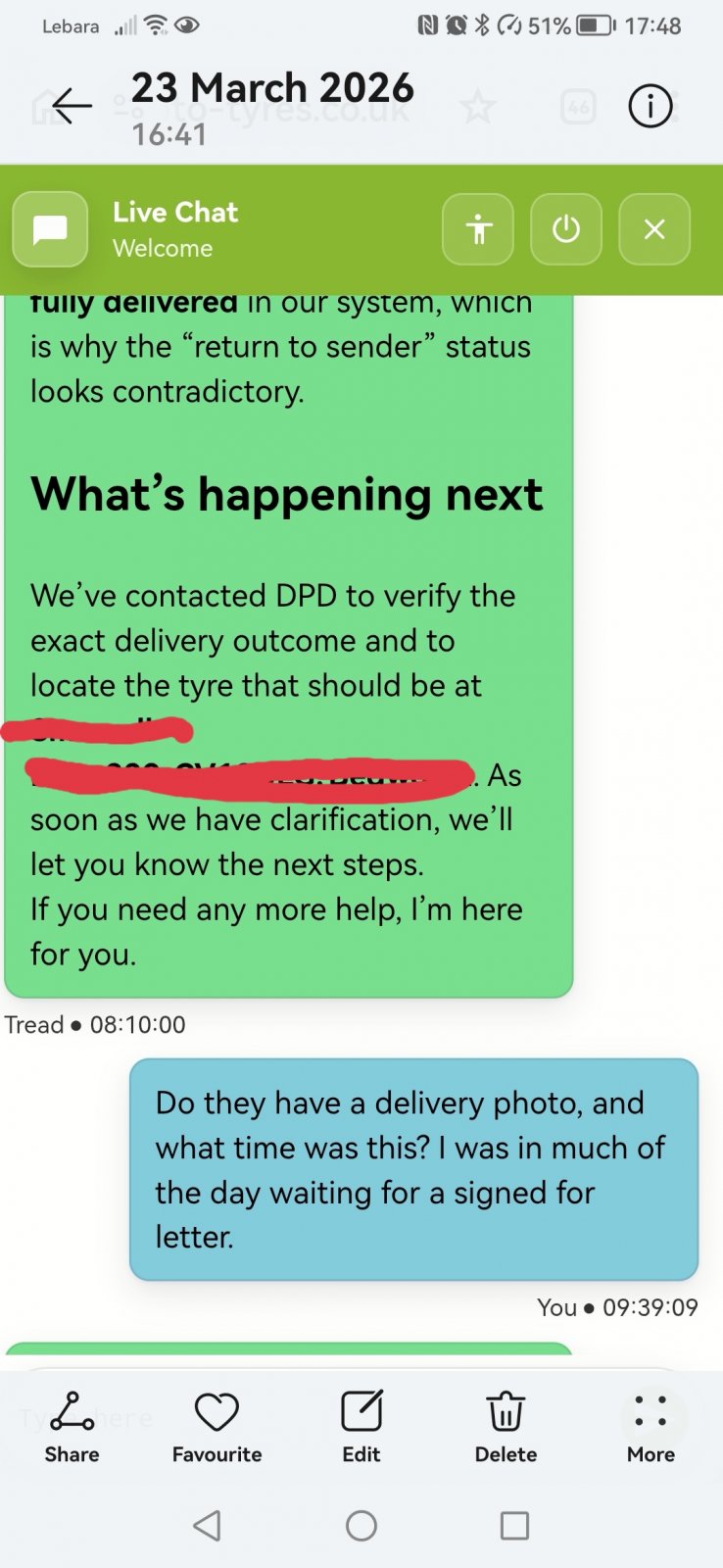Go to the home screen
Viewport: 723px width, 1568px height.
click(361, 1525)
